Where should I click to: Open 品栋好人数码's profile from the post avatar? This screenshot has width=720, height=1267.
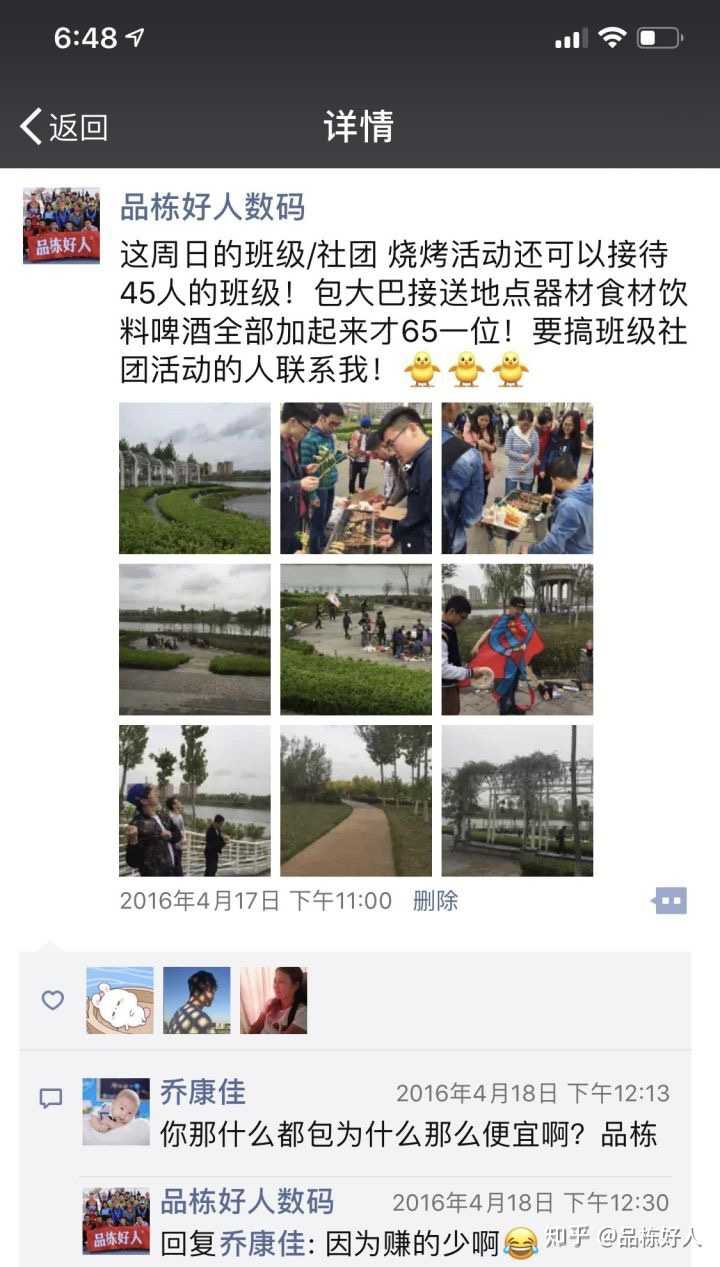[x=61, y=226]
